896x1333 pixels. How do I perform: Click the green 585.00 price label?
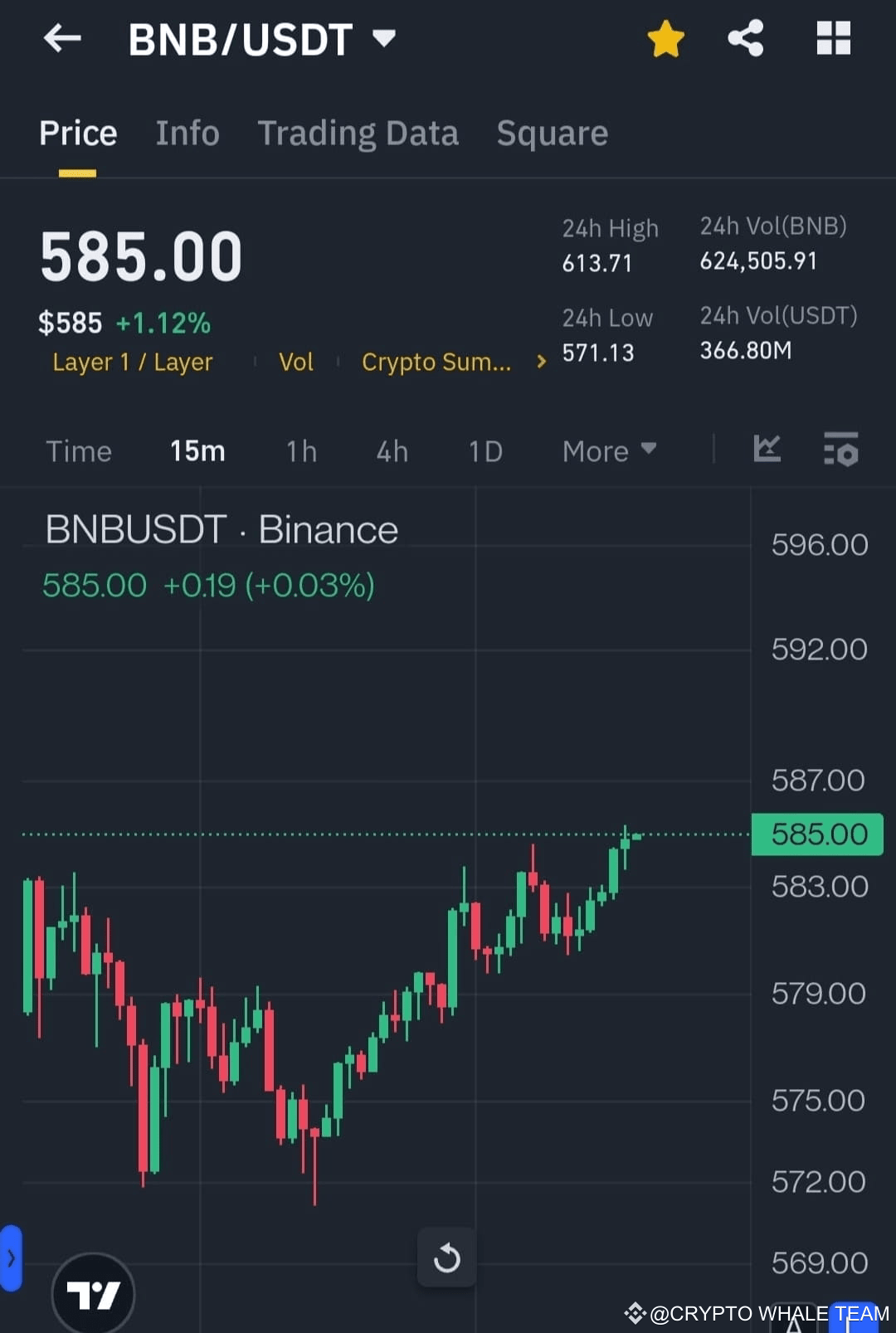click(x=817, y=834)
